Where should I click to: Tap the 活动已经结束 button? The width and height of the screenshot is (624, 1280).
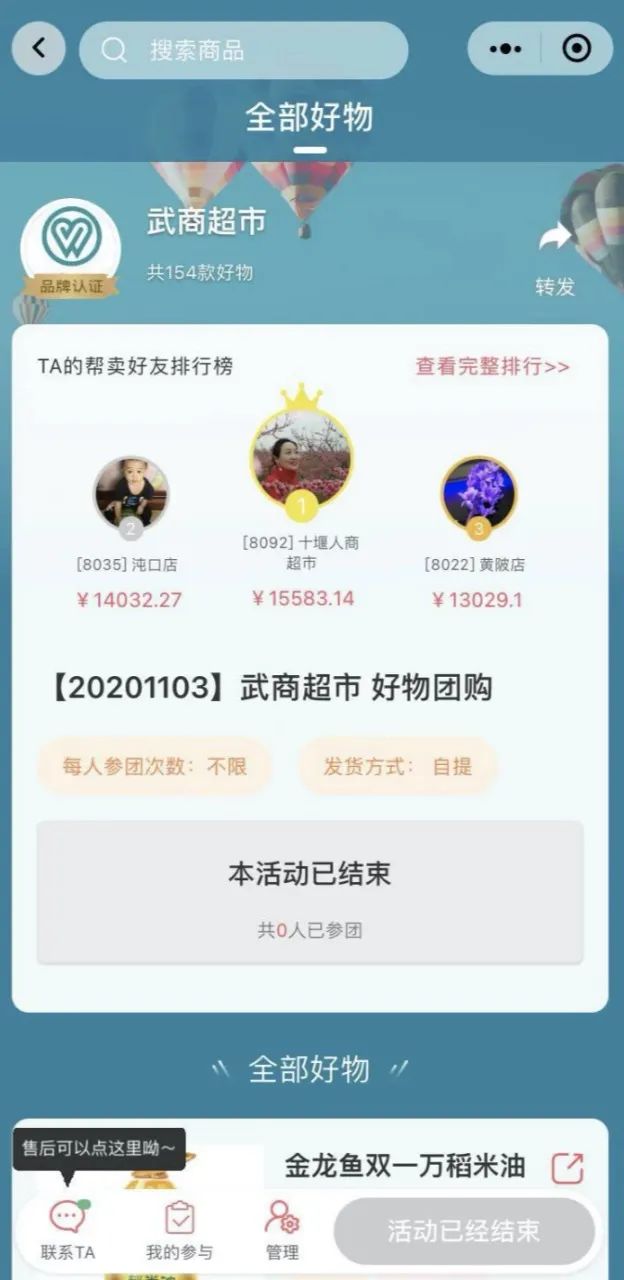coord(464,1231)
